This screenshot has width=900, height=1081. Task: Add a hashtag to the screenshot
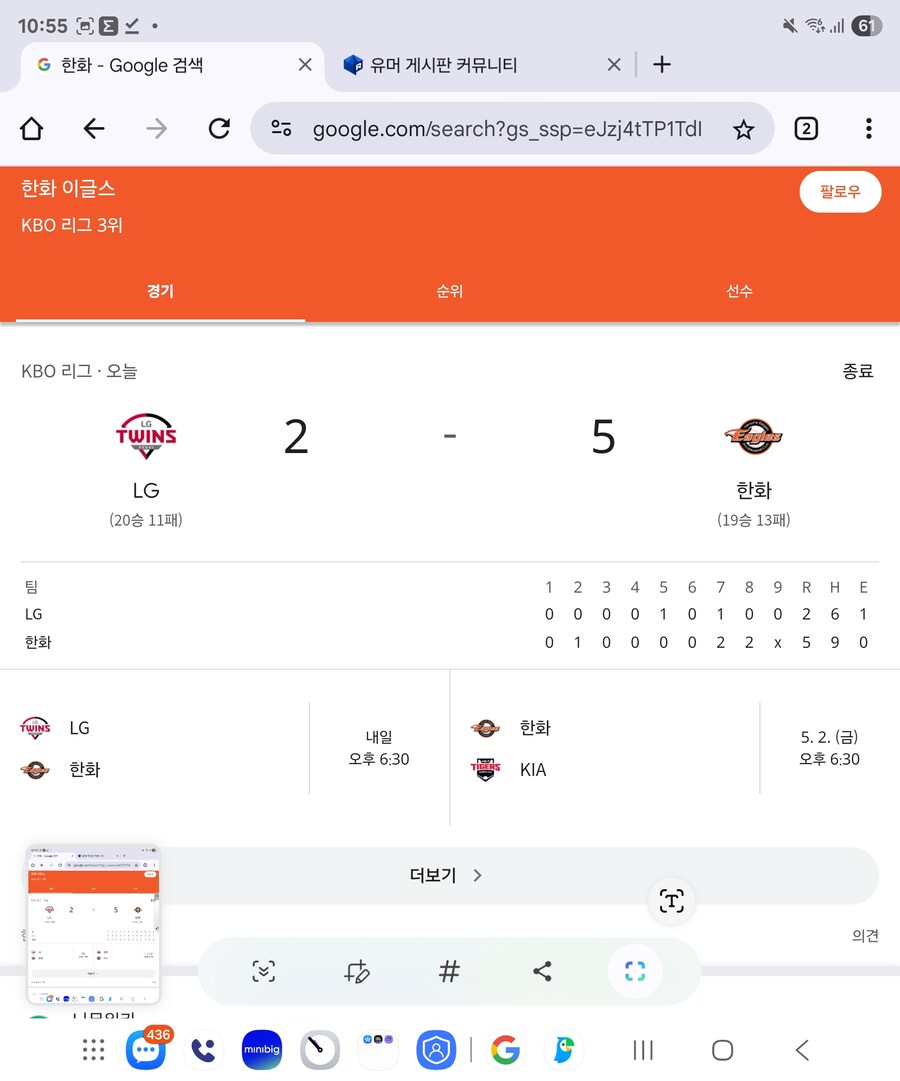pos(449,971)
